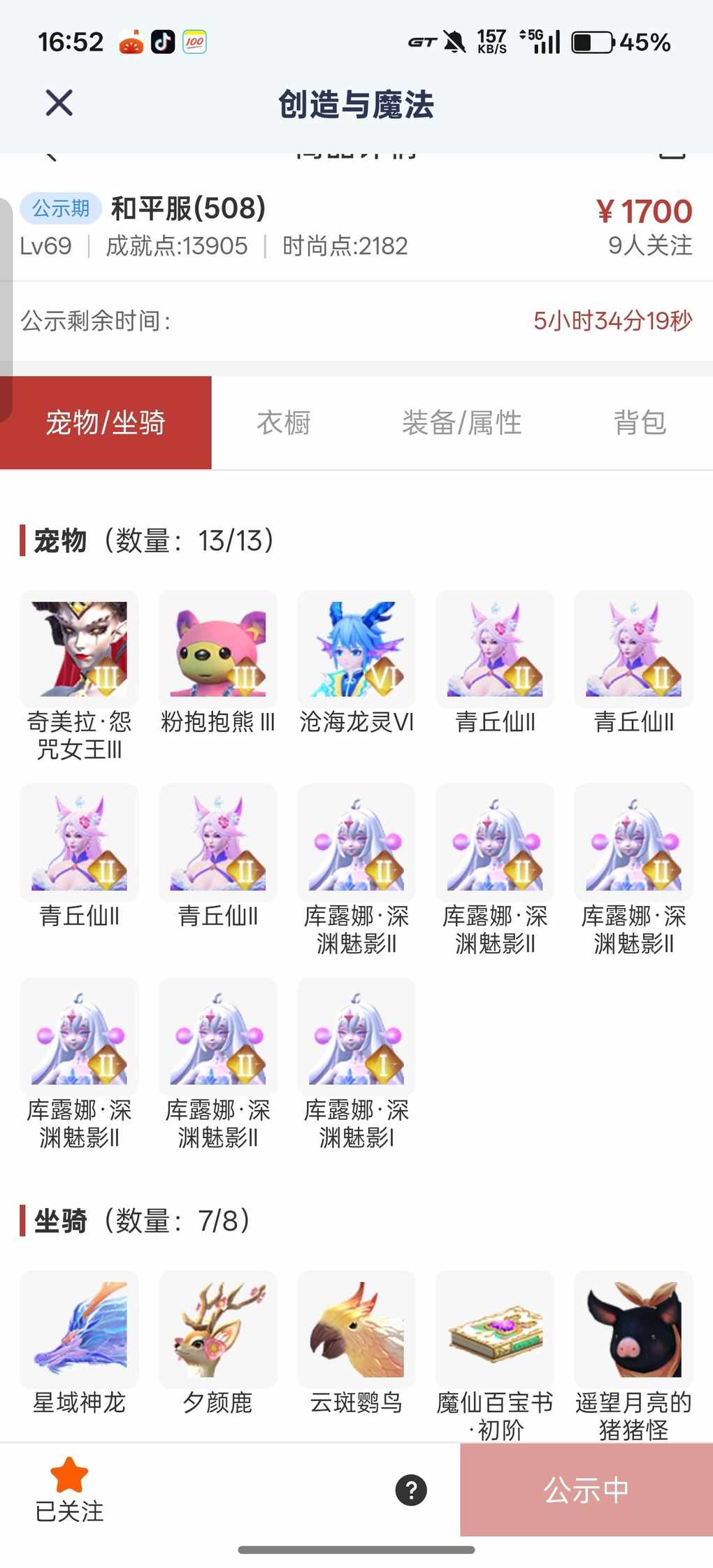View mount 星域神龙

pos(79,1329)
